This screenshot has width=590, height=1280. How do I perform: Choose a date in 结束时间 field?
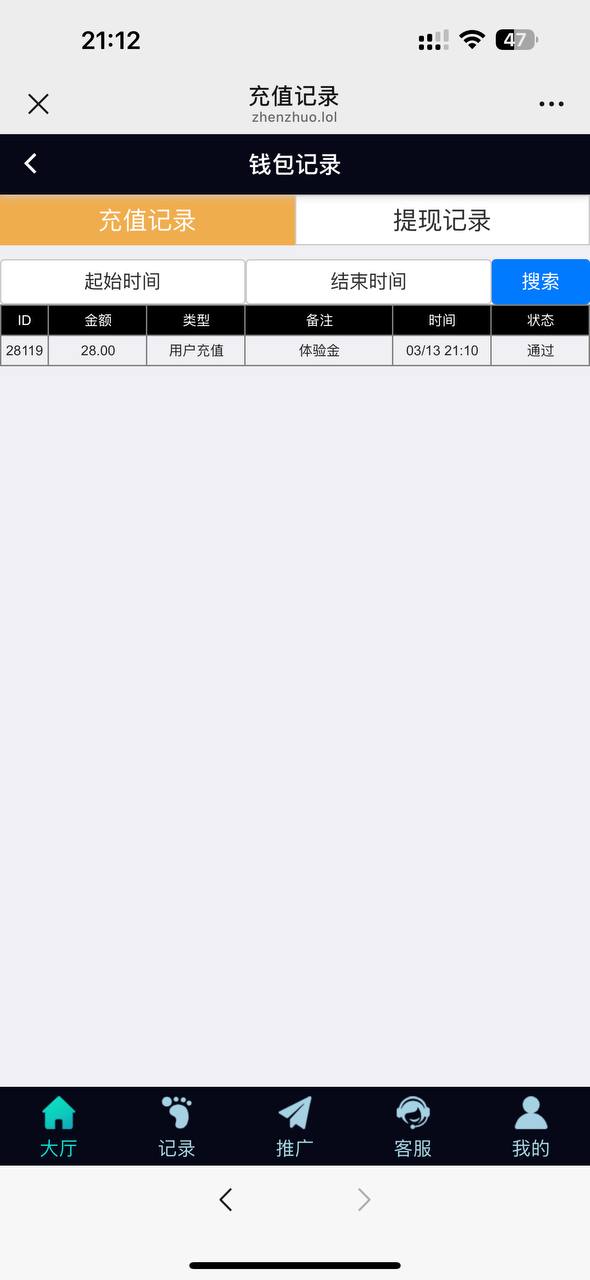(368, 281)
